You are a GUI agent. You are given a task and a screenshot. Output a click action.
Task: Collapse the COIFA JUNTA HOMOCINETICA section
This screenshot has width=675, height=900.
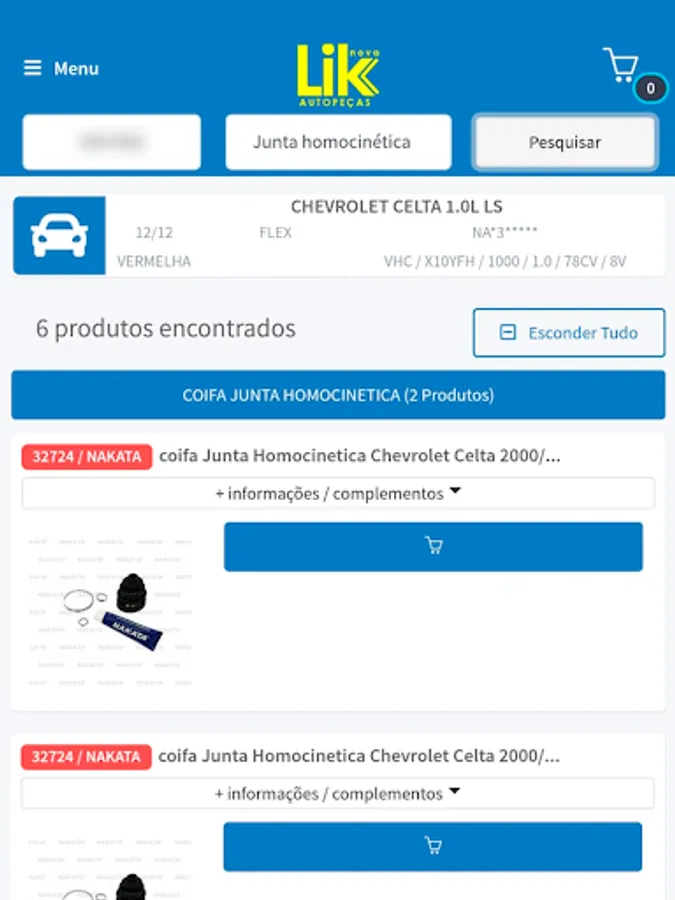pyautogui.click(x=338, y=395)
